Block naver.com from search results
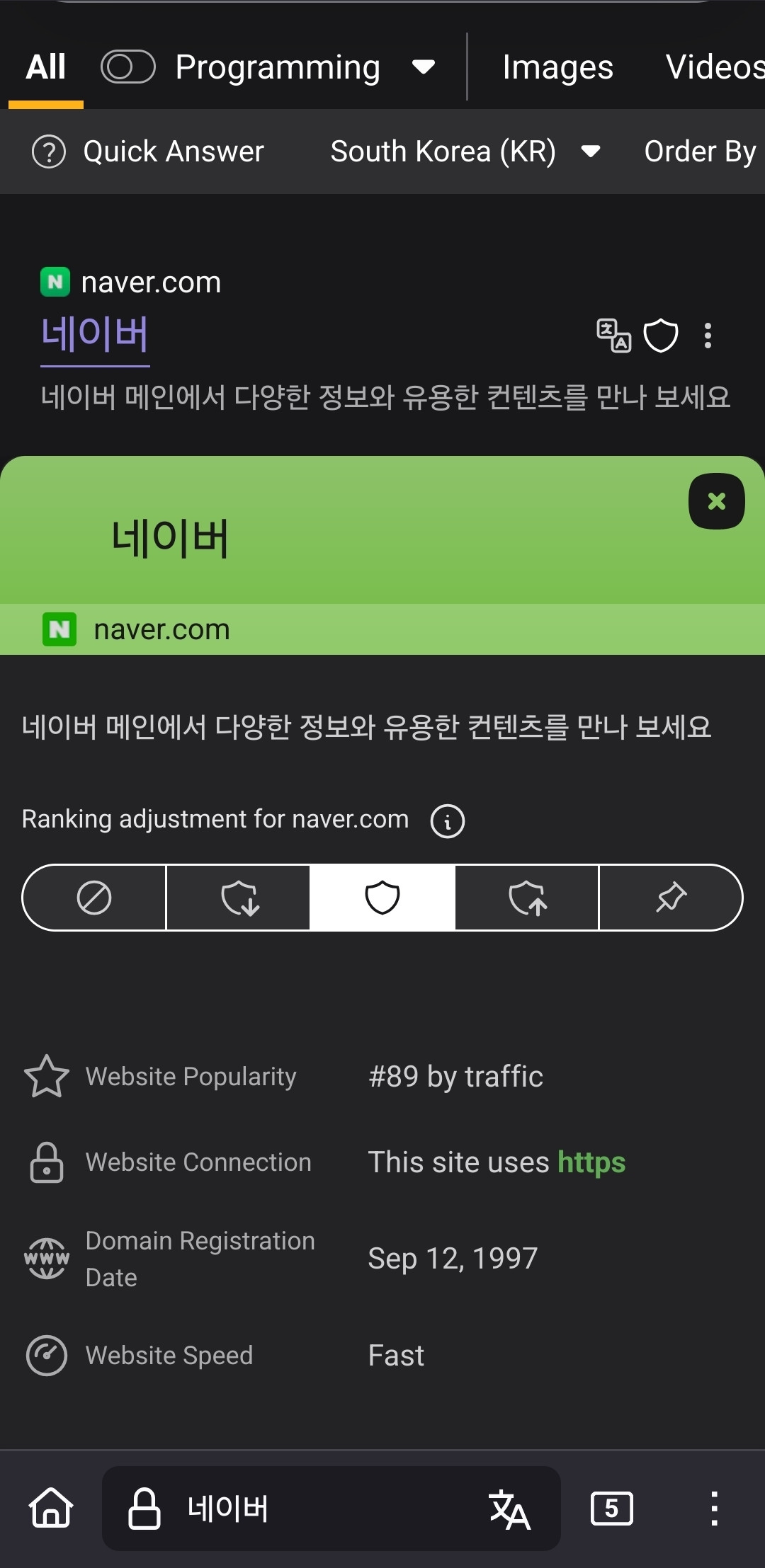This screenshot has height=1568, width=765. point(94,898)
